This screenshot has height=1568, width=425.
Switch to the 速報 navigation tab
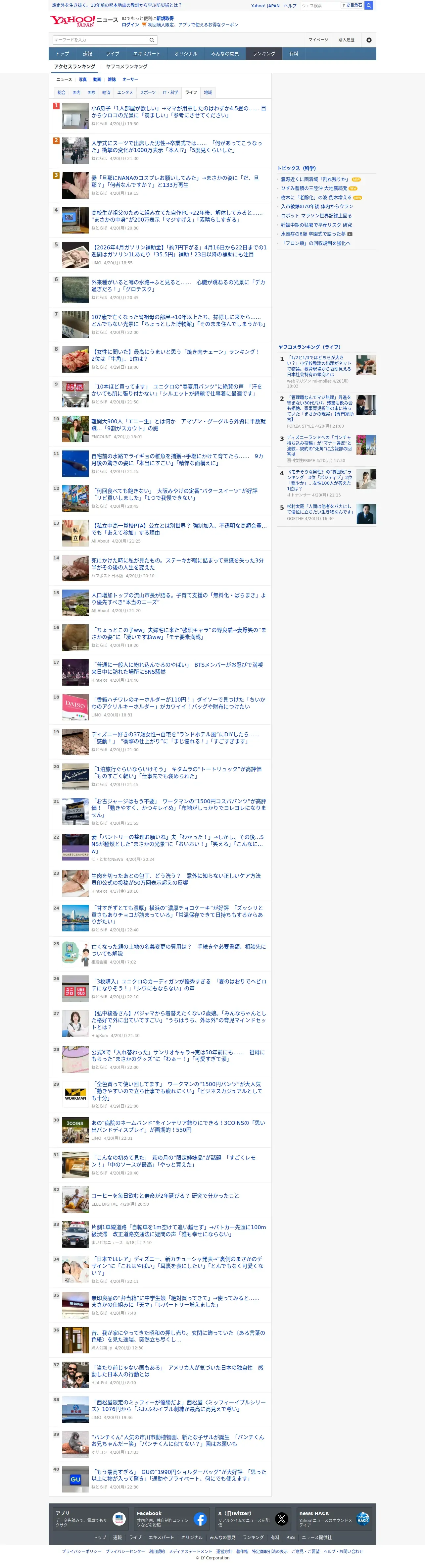tap(88, 54)
